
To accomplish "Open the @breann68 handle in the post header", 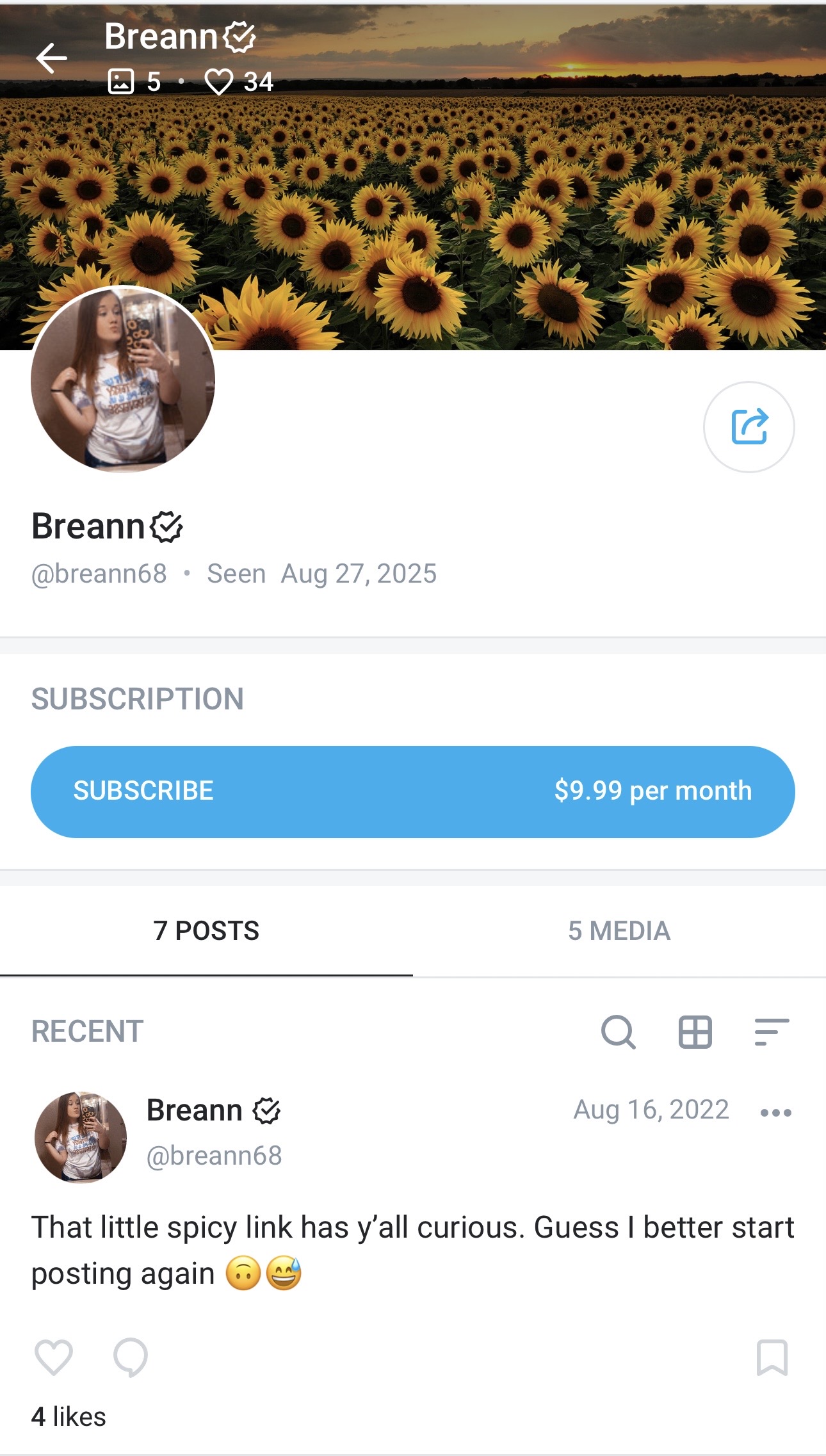I will [x=214, y=1156].
